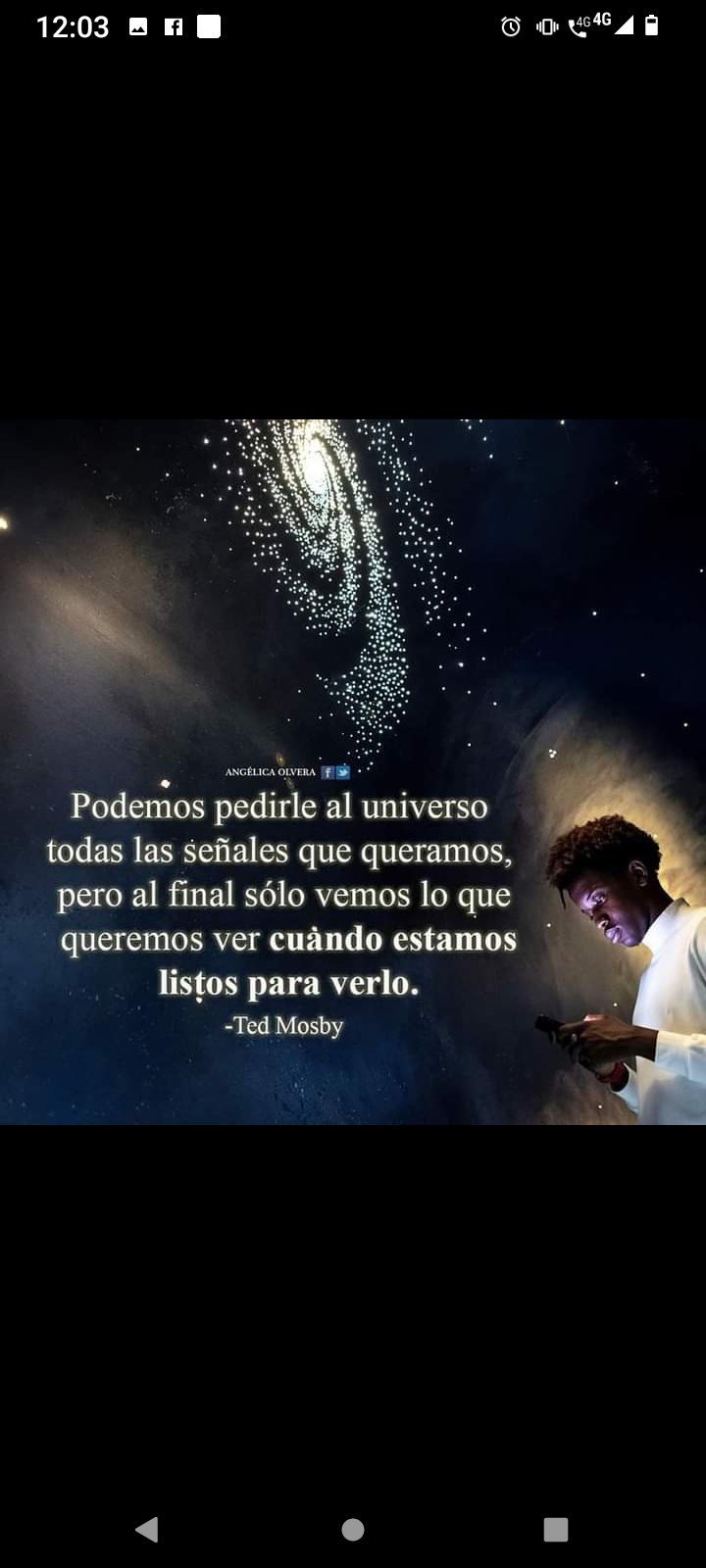Tap the Facebook watermark icon beside ANGÉLICA OLVERA
Screen dimensions: 706x1568
(x=328, y=772)
